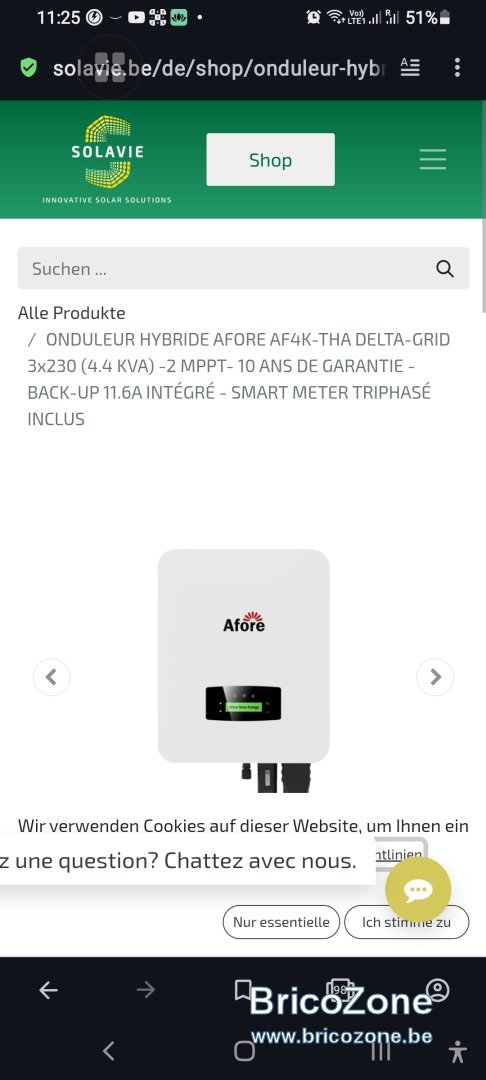486x1080 pixels.
Task: Open the hamburger navigation menu
Action: coord(433,160)
